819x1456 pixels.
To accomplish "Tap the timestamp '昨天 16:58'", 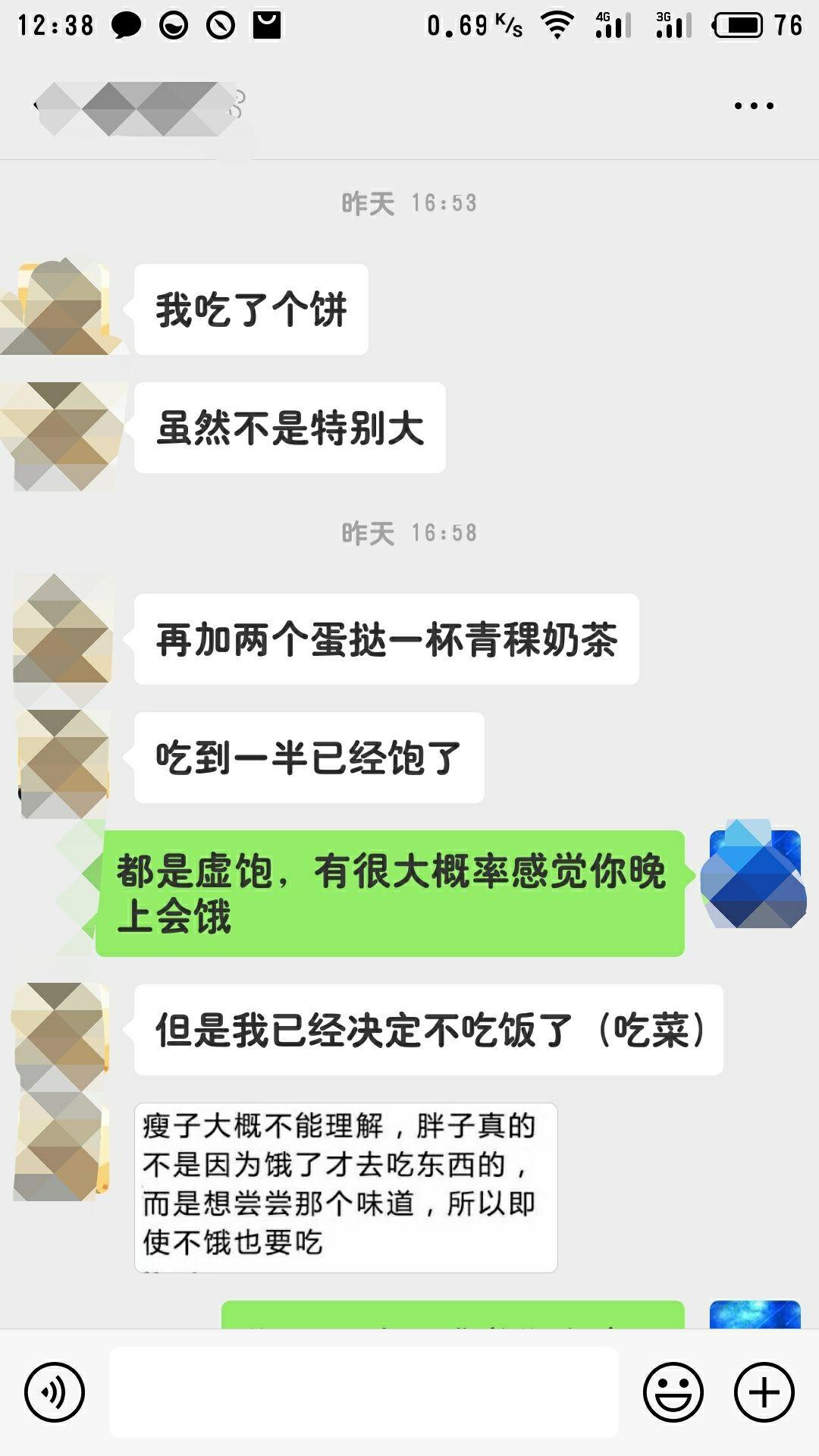I will click(x=409, y=531).
